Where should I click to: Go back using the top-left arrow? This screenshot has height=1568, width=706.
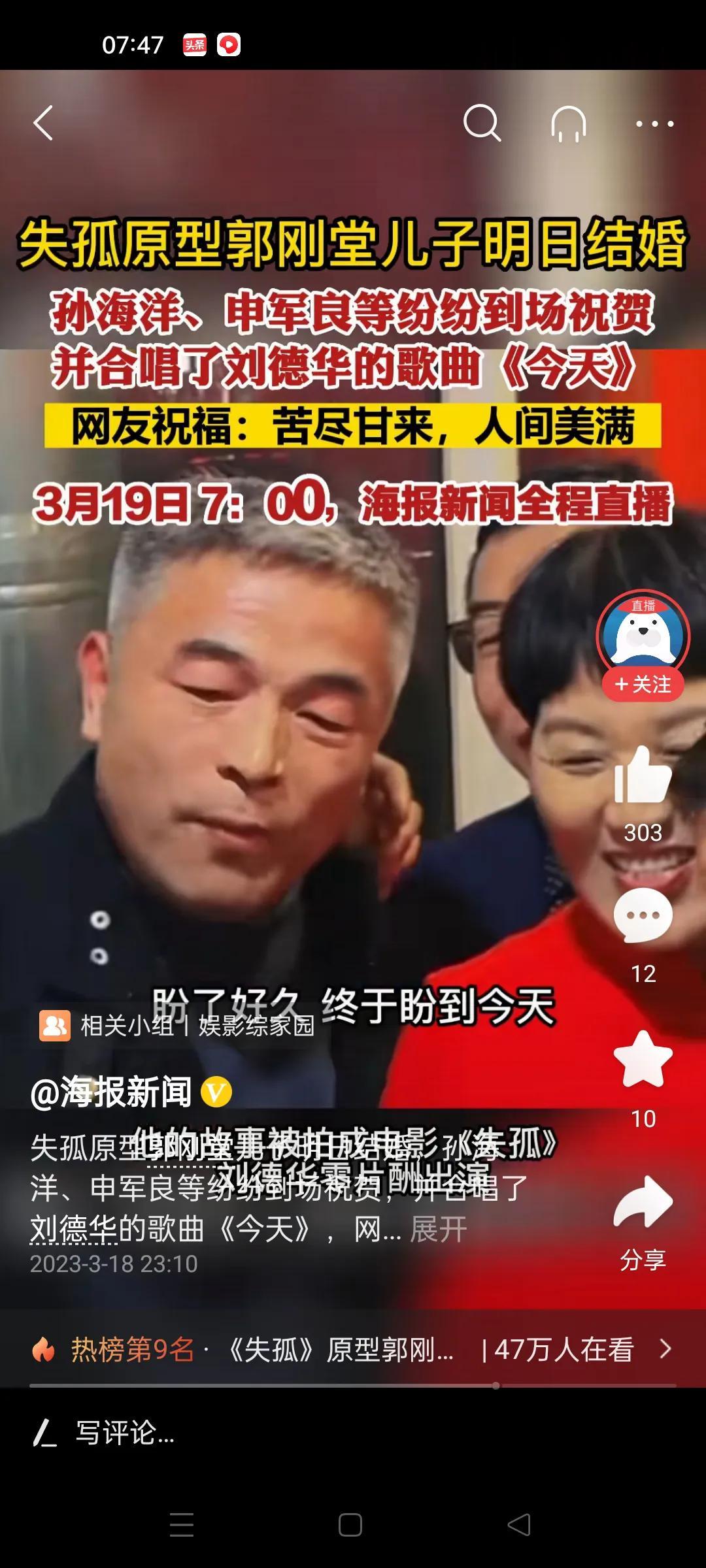click(x=43, y=123)
